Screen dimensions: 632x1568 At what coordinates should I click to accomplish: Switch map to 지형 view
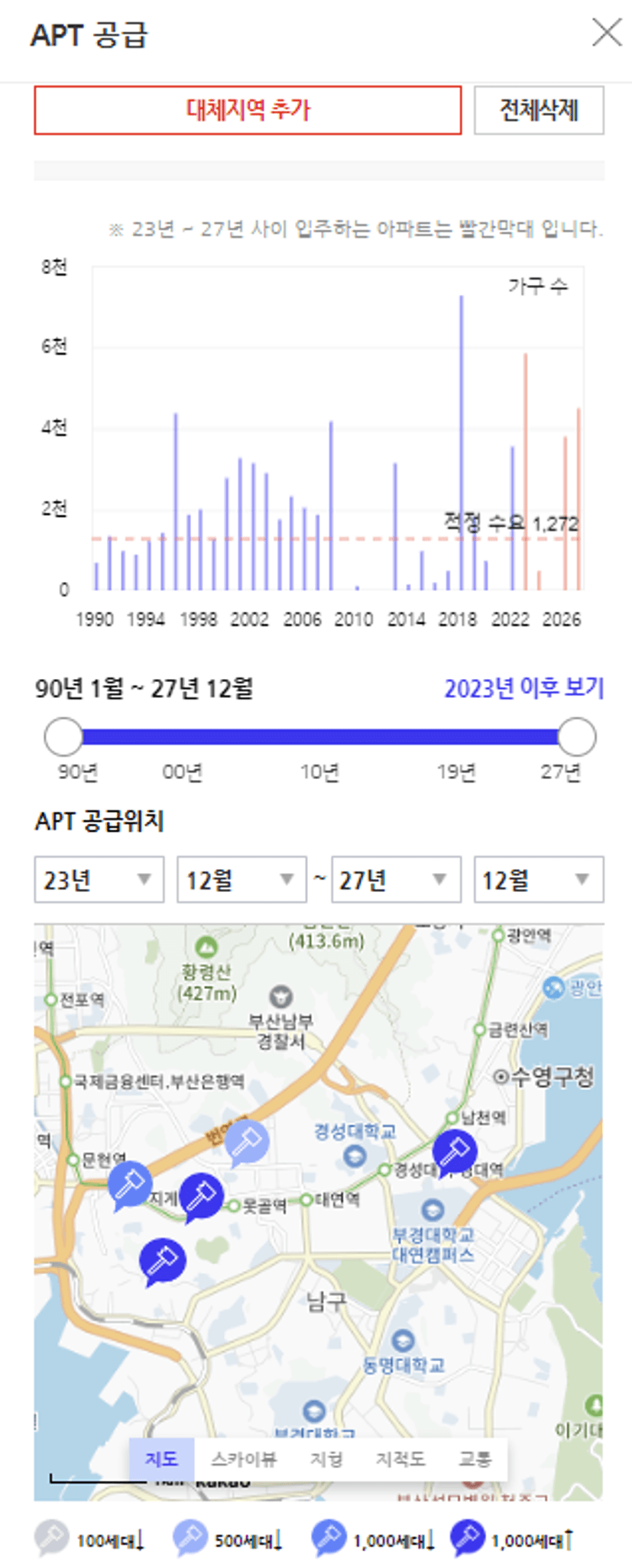point(326,1459)
